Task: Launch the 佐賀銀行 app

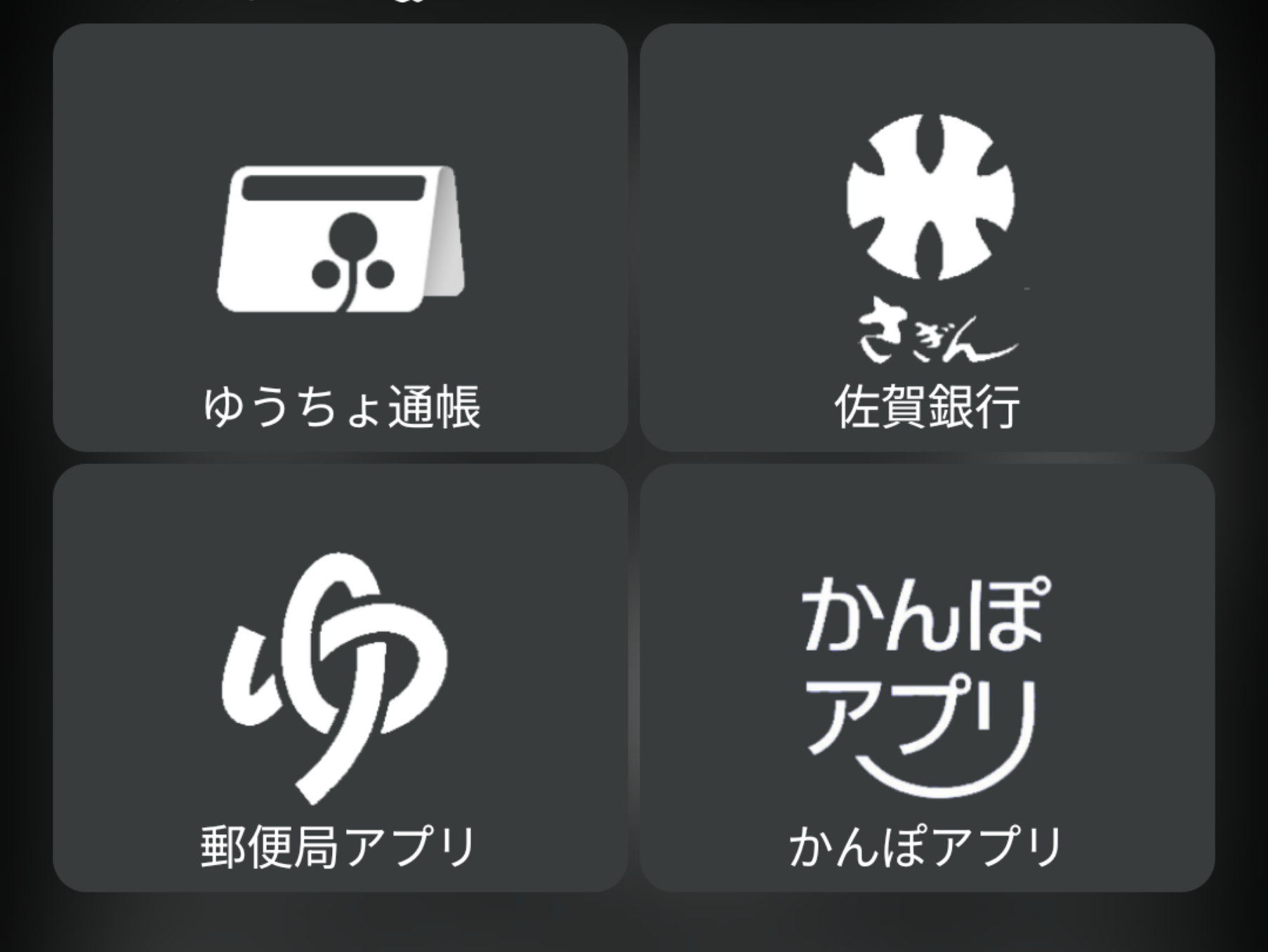Action: point(927,239)
